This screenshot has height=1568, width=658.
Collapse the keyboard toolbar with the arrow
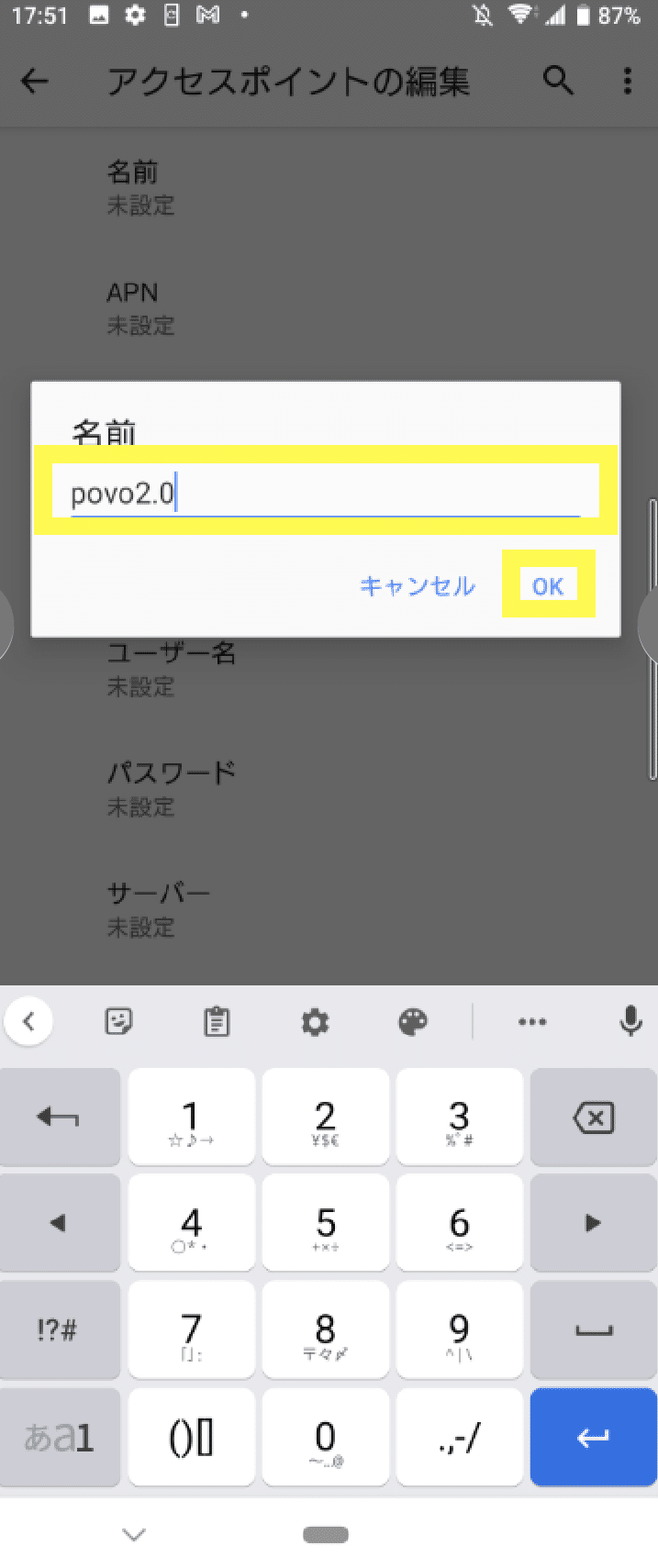[x=28, y=1021]
